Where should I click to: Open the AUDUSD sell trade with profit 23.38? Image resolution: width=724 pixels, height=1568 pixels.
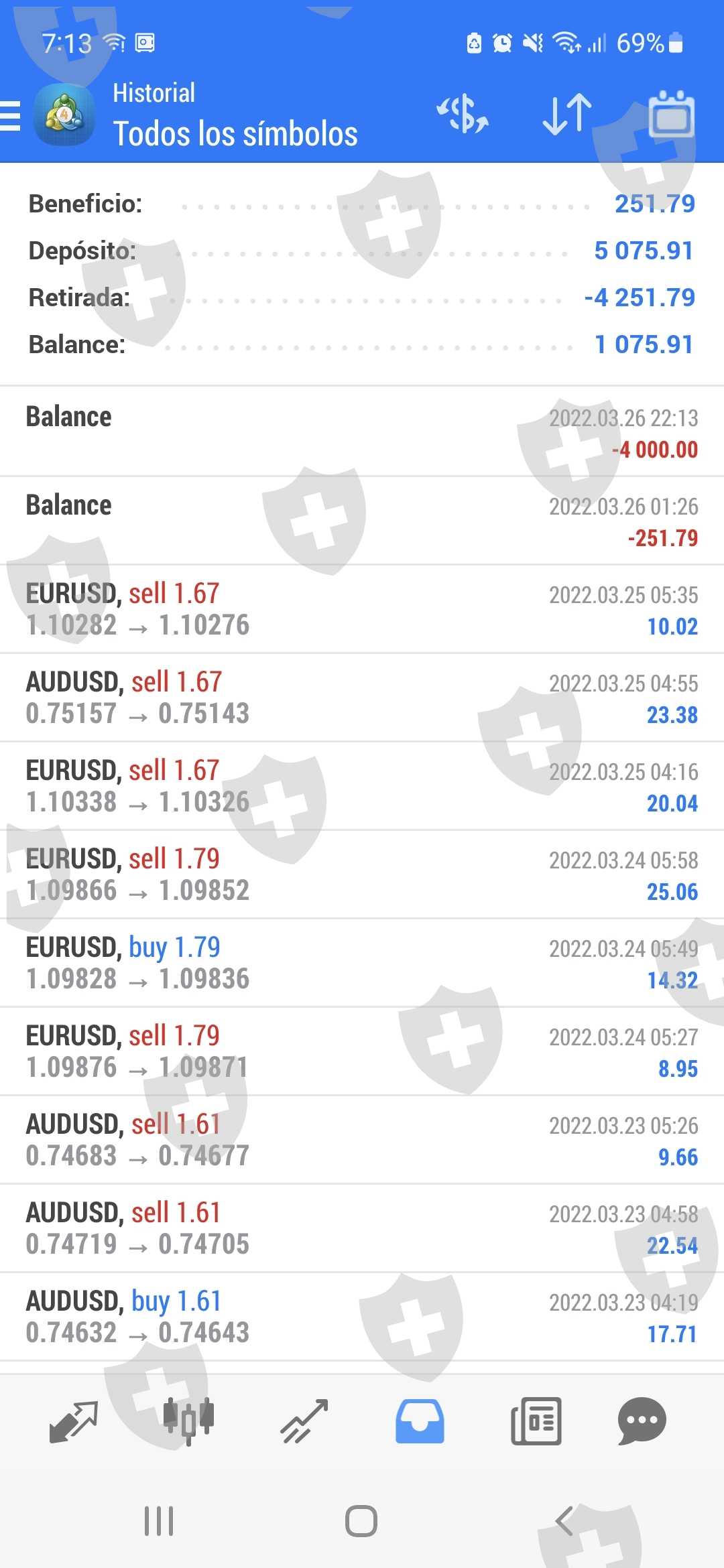point(362,698)
